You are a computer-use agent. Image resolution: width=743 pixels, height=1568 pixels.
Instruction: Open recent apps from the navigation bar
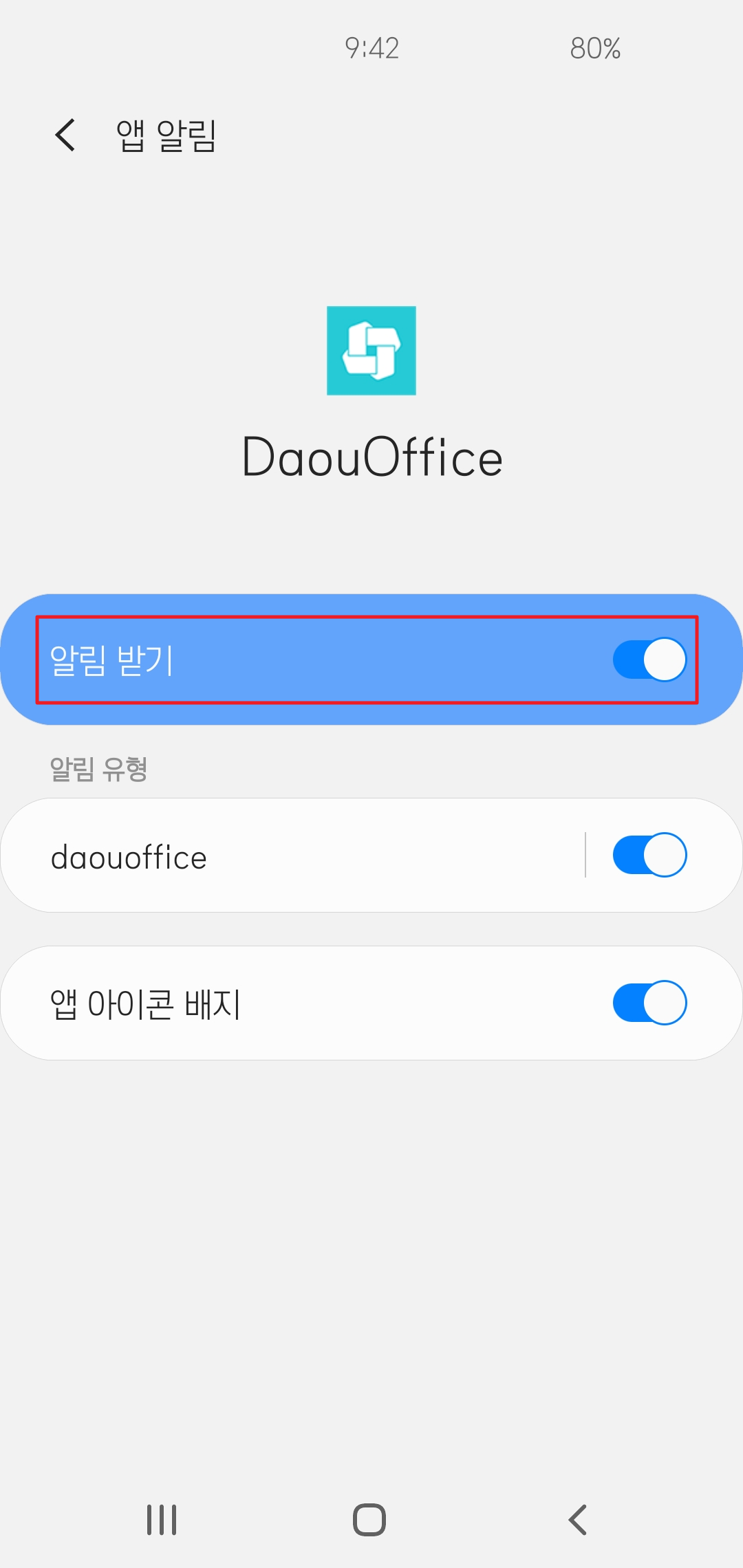162,1520
